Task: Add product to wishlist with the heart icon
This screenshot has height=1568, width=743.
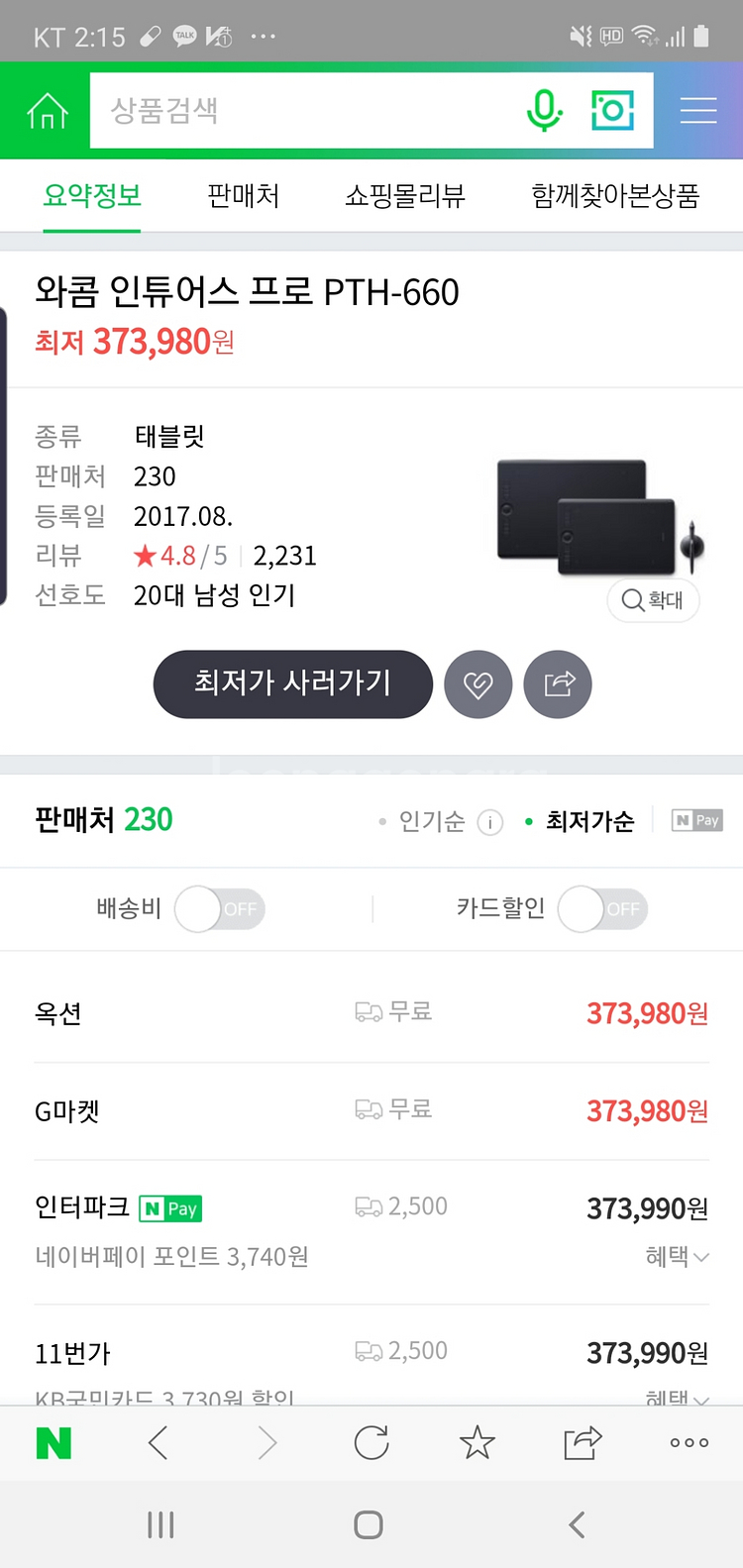Action: 478,683
